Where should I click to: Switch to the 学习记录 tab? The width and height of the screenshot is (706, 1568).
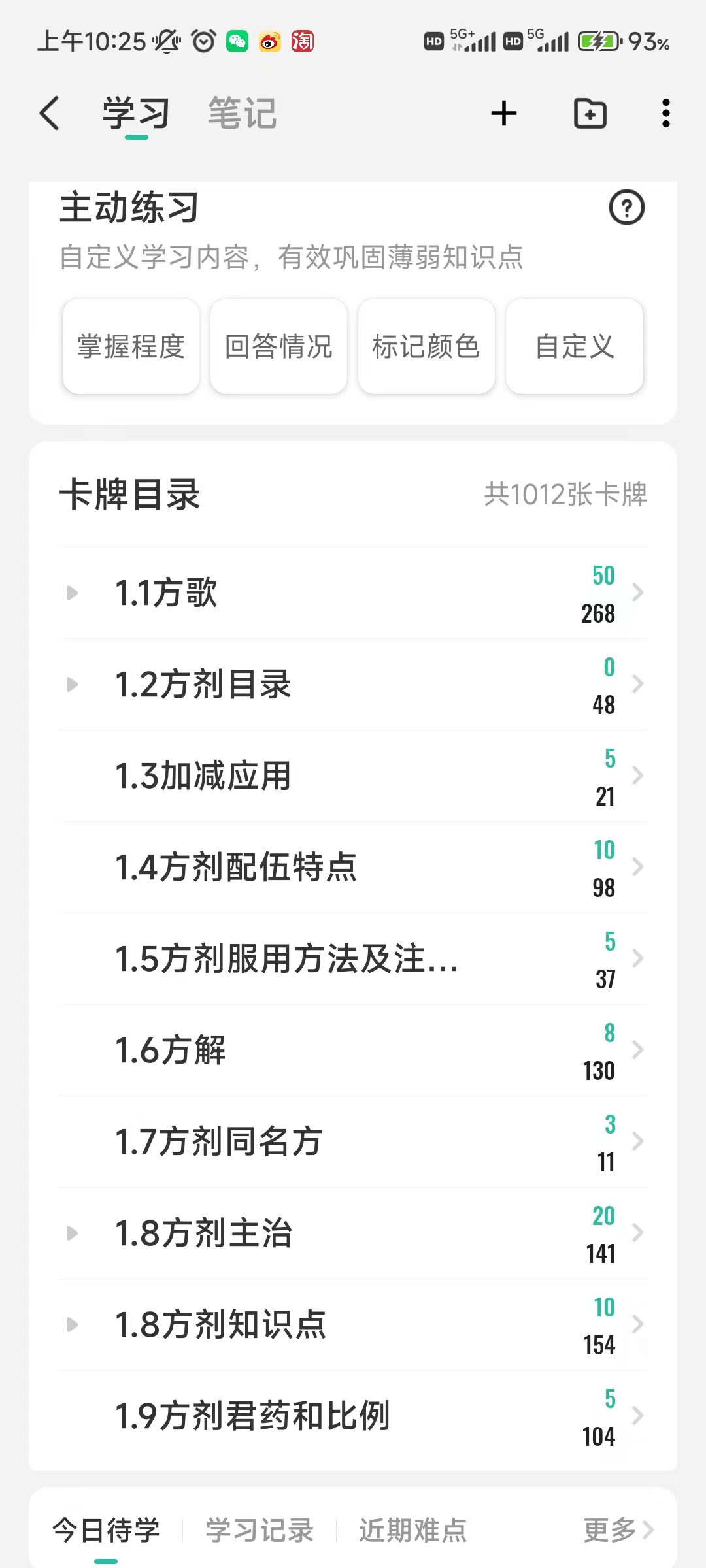(260, 1530)
